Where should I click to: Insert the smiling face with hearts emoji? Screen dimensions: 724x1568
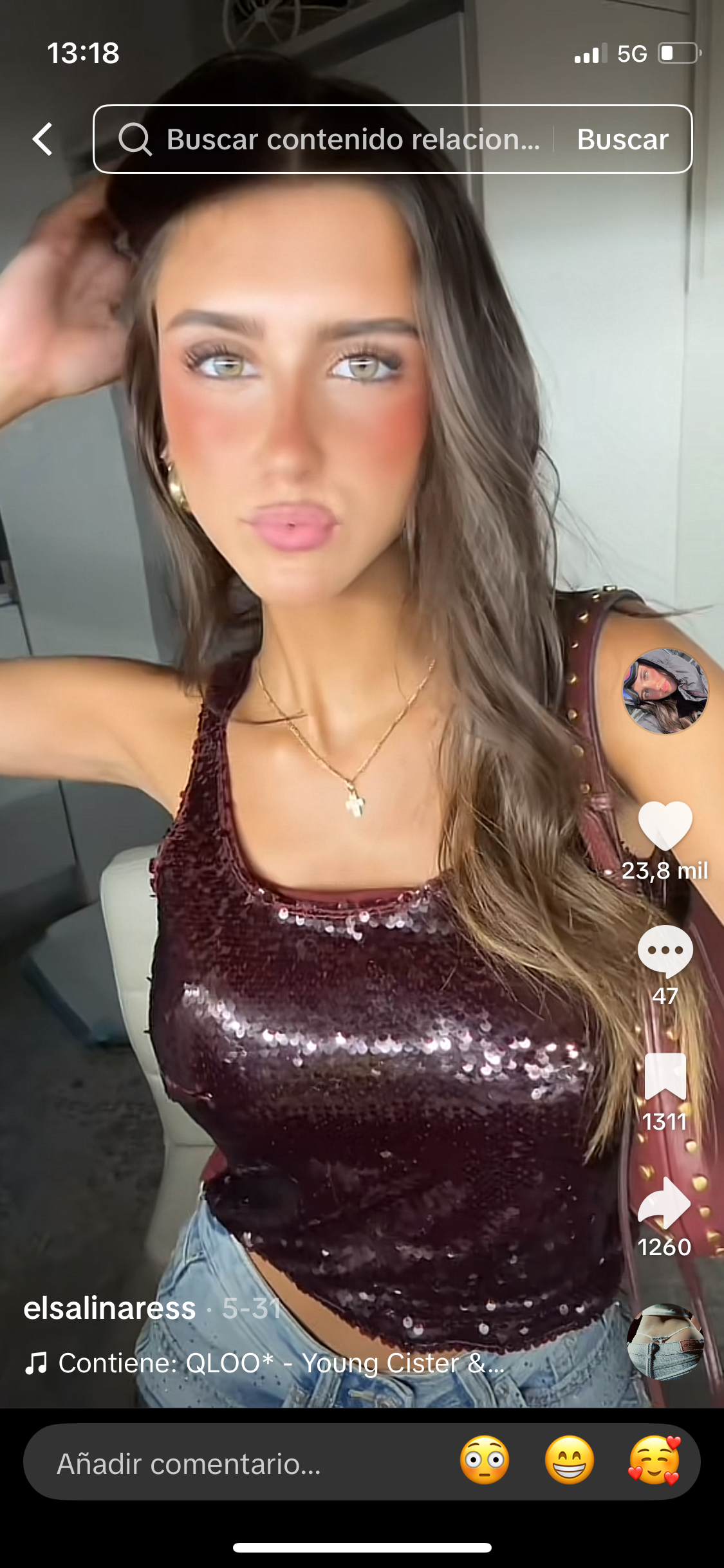tap(654, 1461)
